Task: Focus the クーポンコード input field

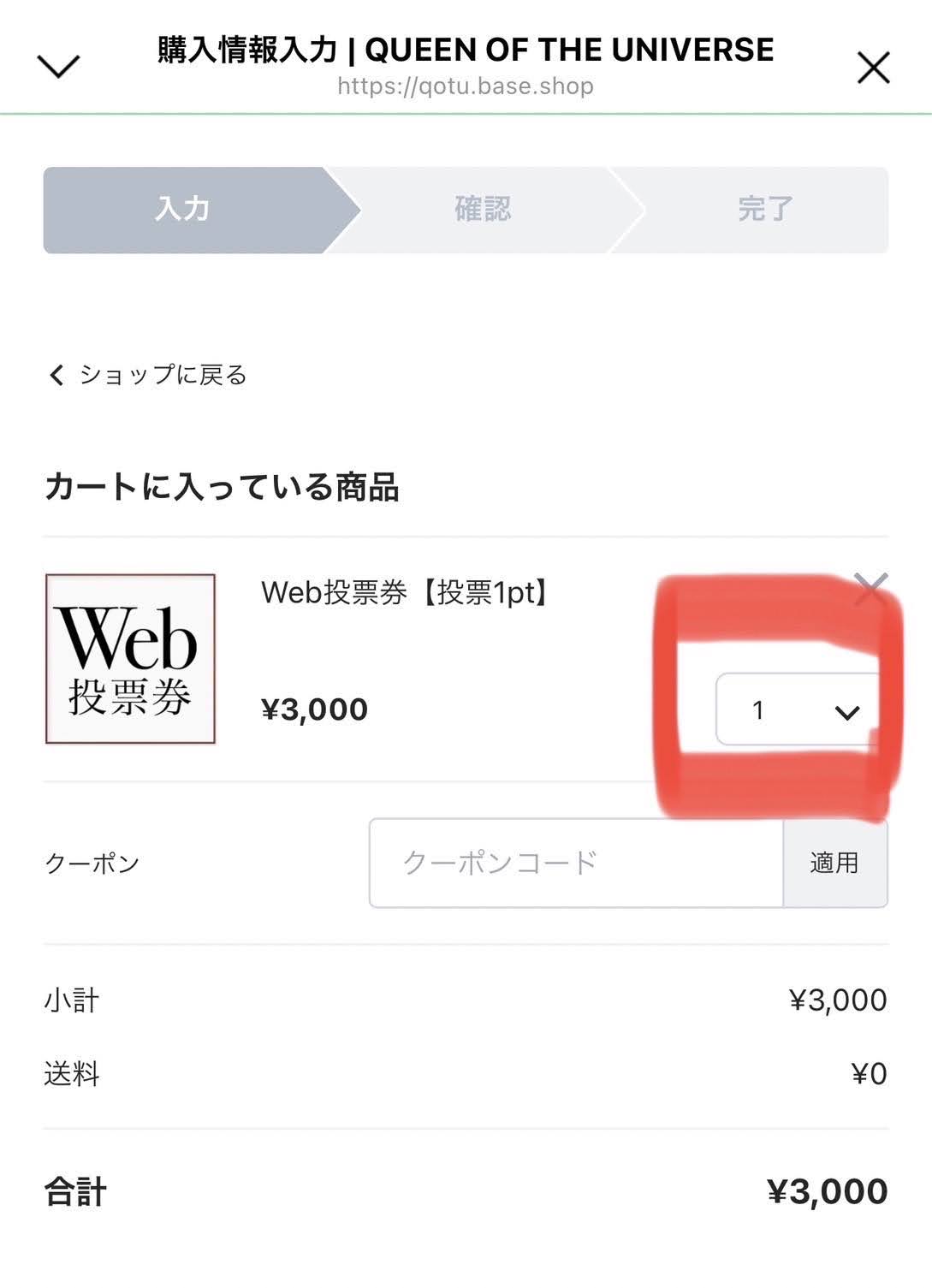Action: 576,863
